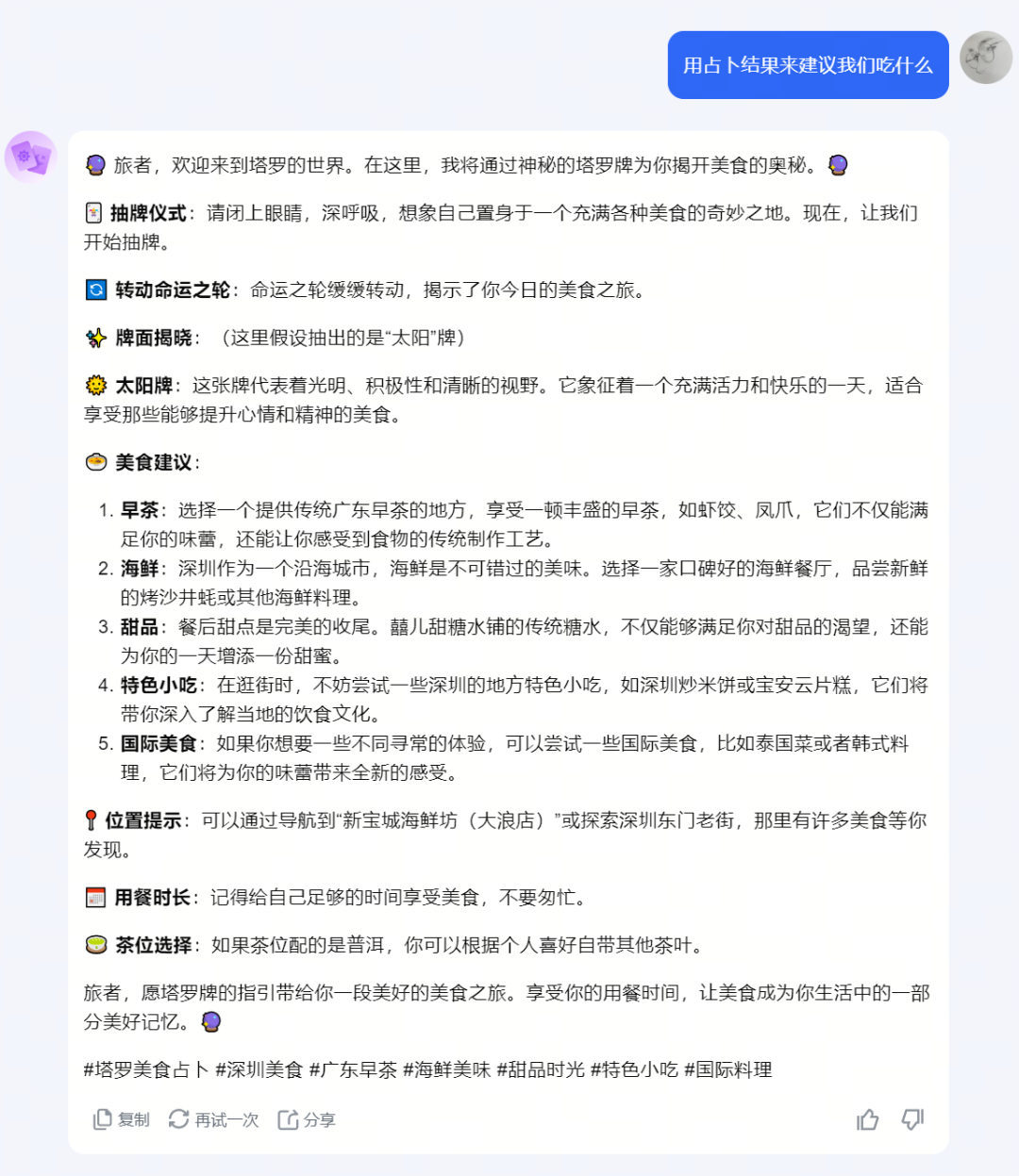Share the reply using 分享
Image resolution: width=1019 pixels, height=1176 pixels.
click(307, 1119)
